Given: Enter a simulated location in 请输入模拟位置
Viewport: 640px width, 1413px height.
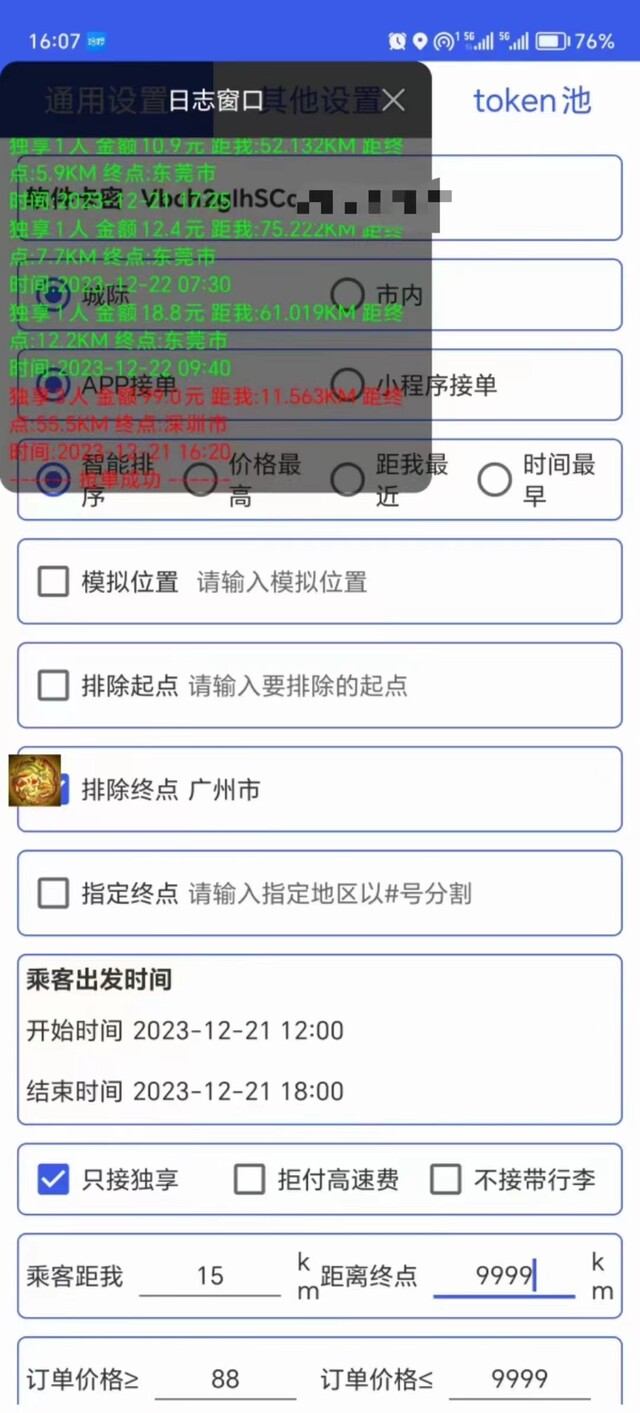Looking at the screenshot, I should pos(400,582).
